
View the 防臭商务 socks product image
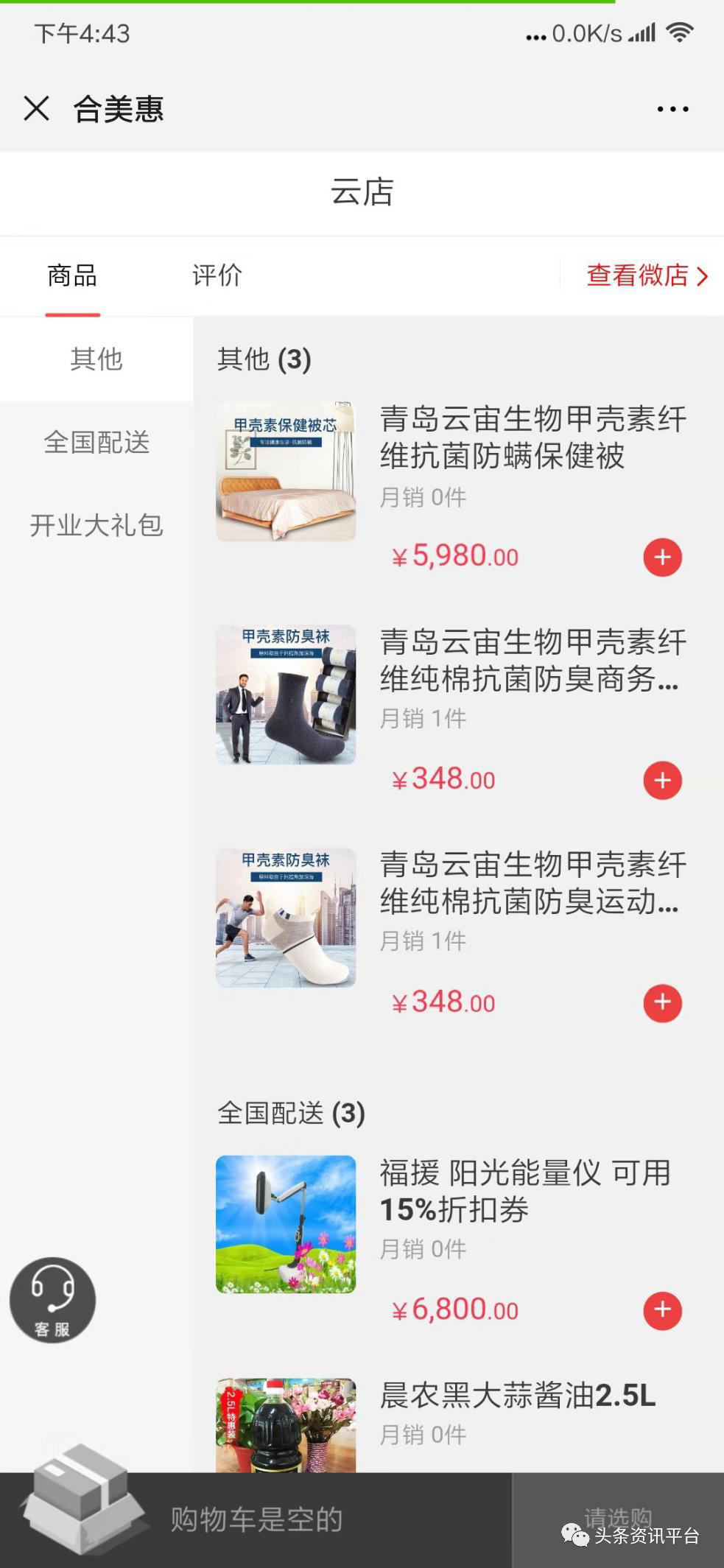click(286, 695)
